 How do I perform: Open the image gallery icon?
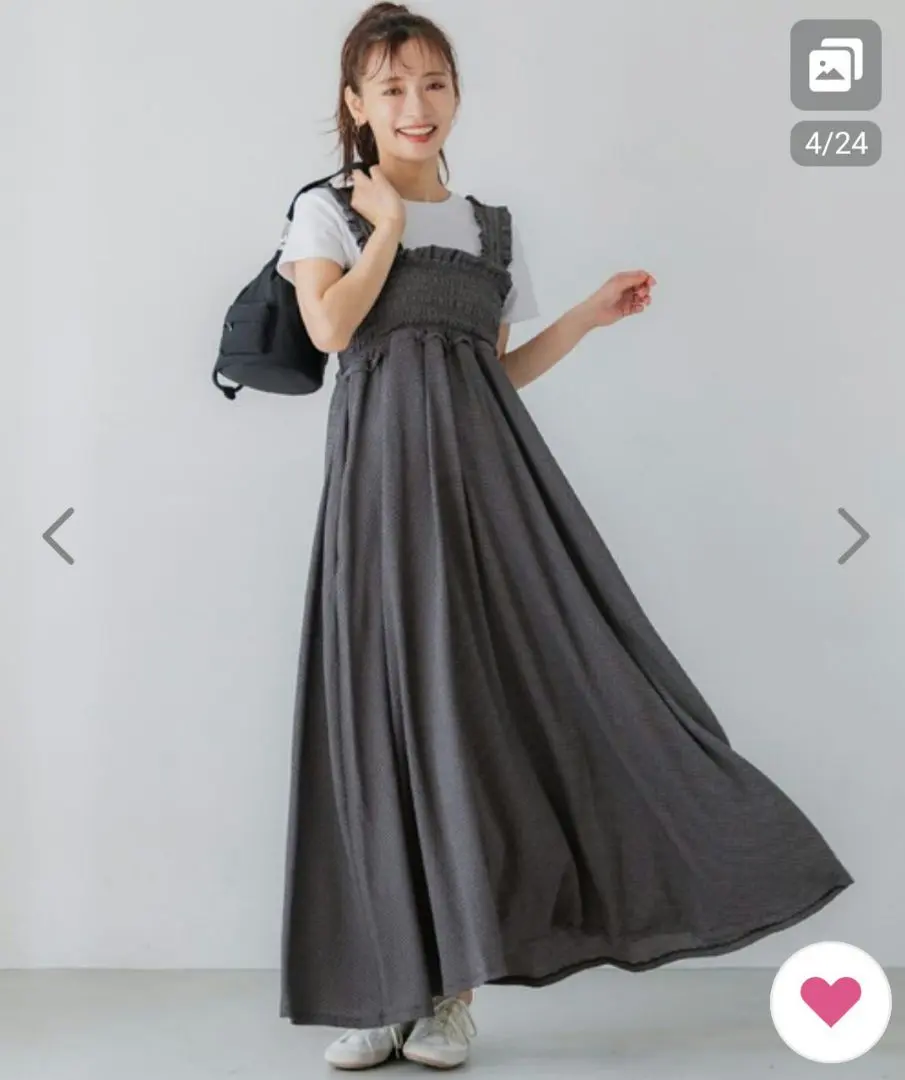(x=835, y=65)
